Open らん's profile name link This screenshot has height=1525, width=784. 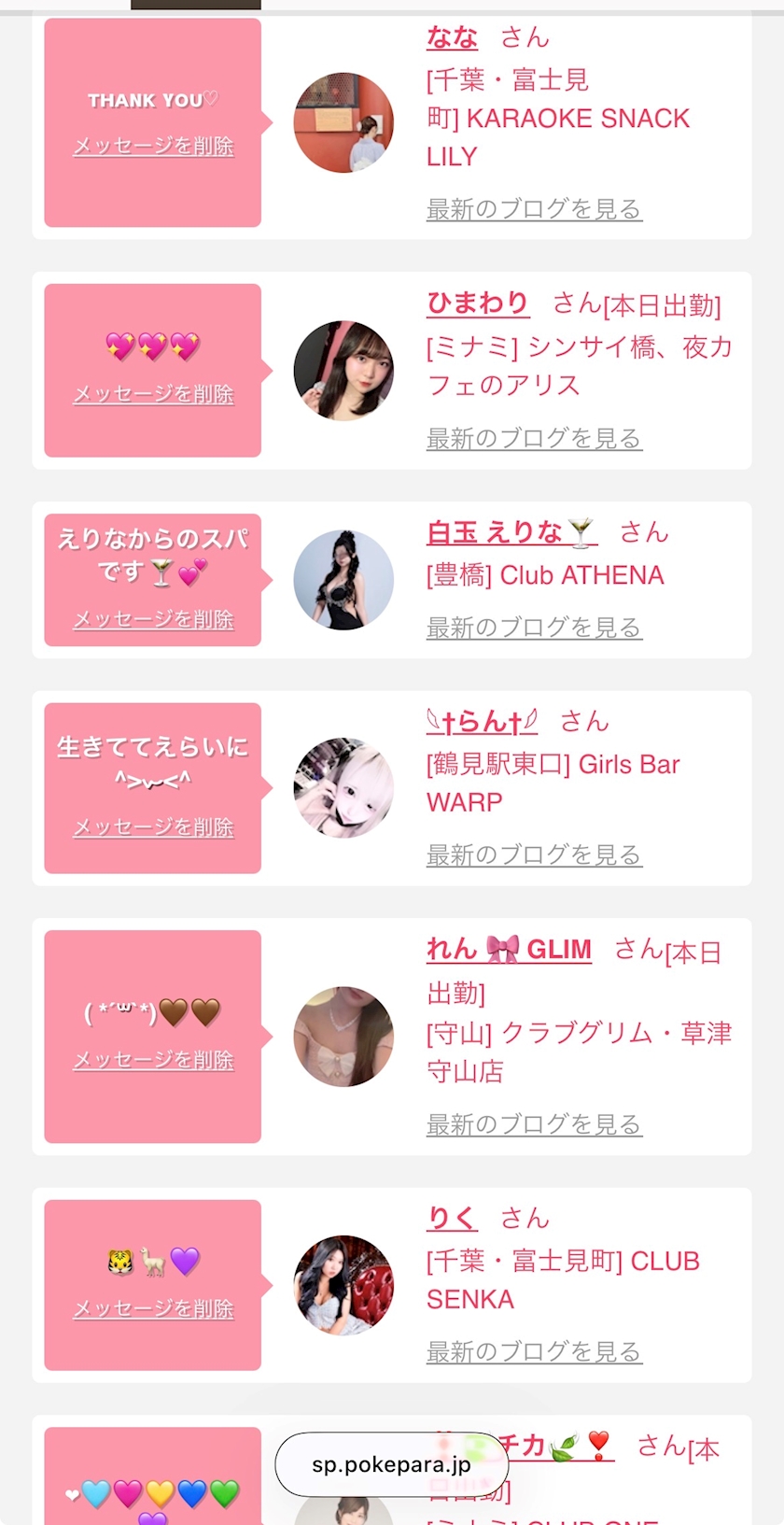(482, 721)
